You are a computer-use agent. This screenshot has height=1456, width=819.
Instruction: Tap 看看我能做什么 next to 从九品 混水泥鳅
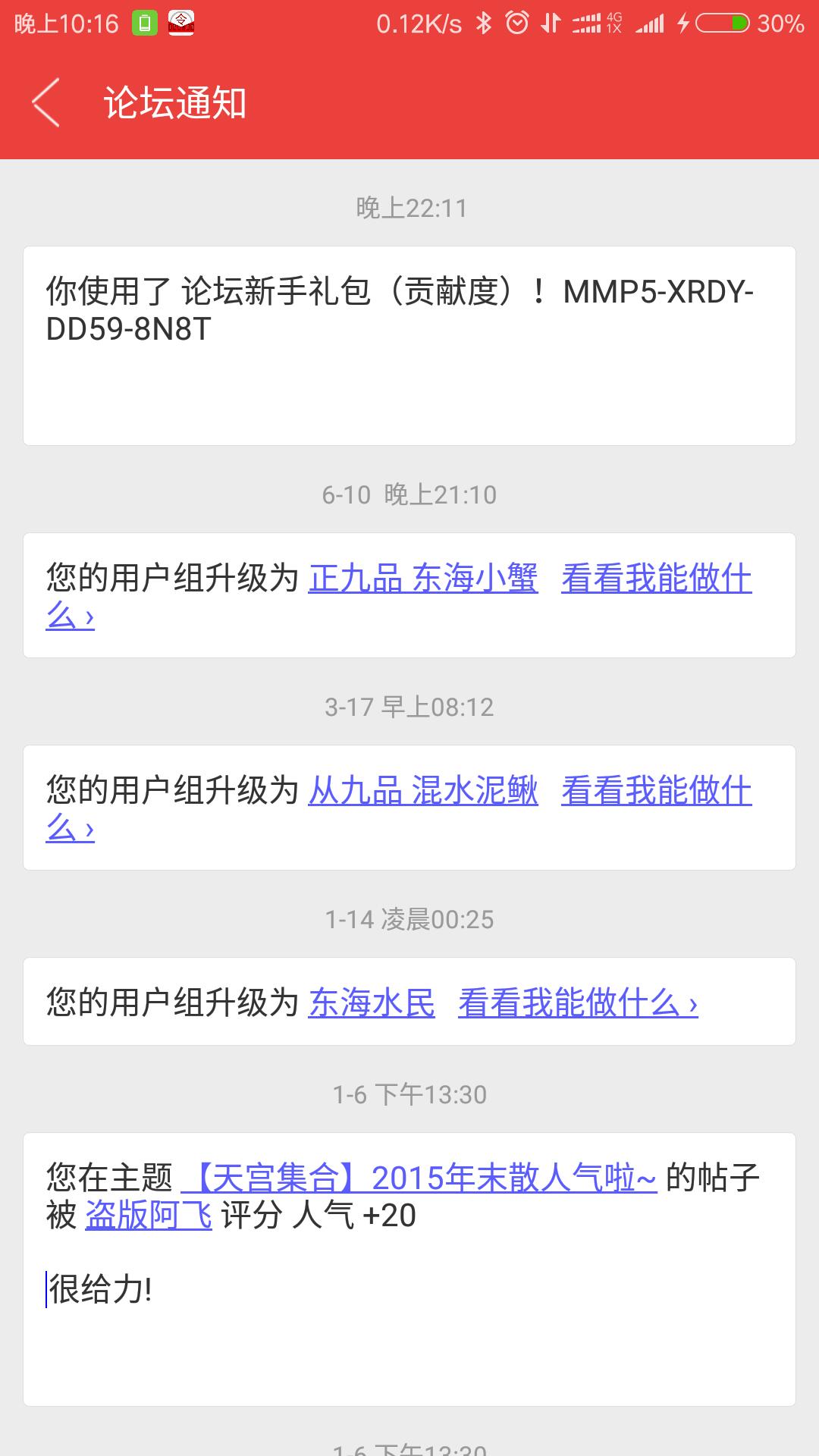click(x=657, y=791)
